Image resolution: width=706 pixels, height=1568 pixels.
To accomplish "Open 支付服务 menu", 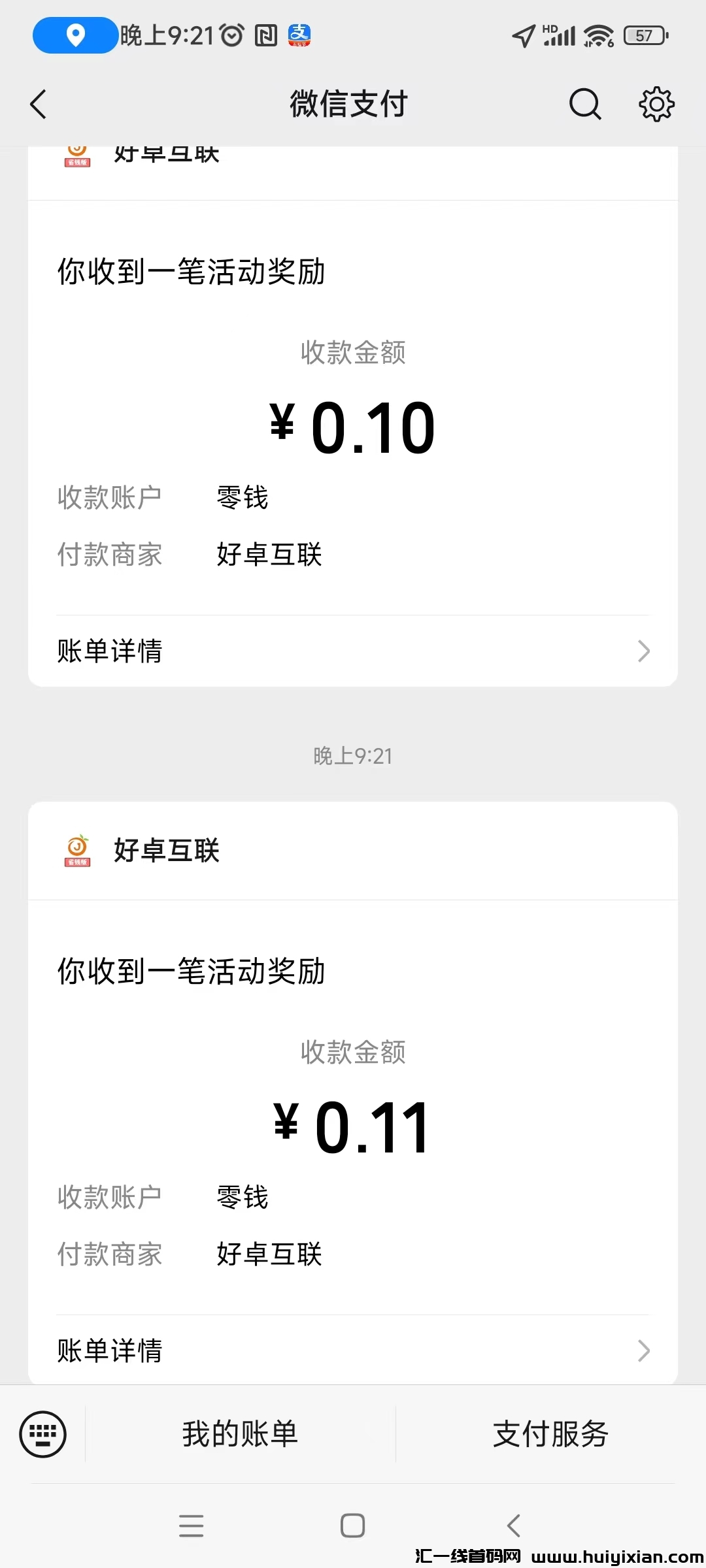I will (x=550, y=1435).
